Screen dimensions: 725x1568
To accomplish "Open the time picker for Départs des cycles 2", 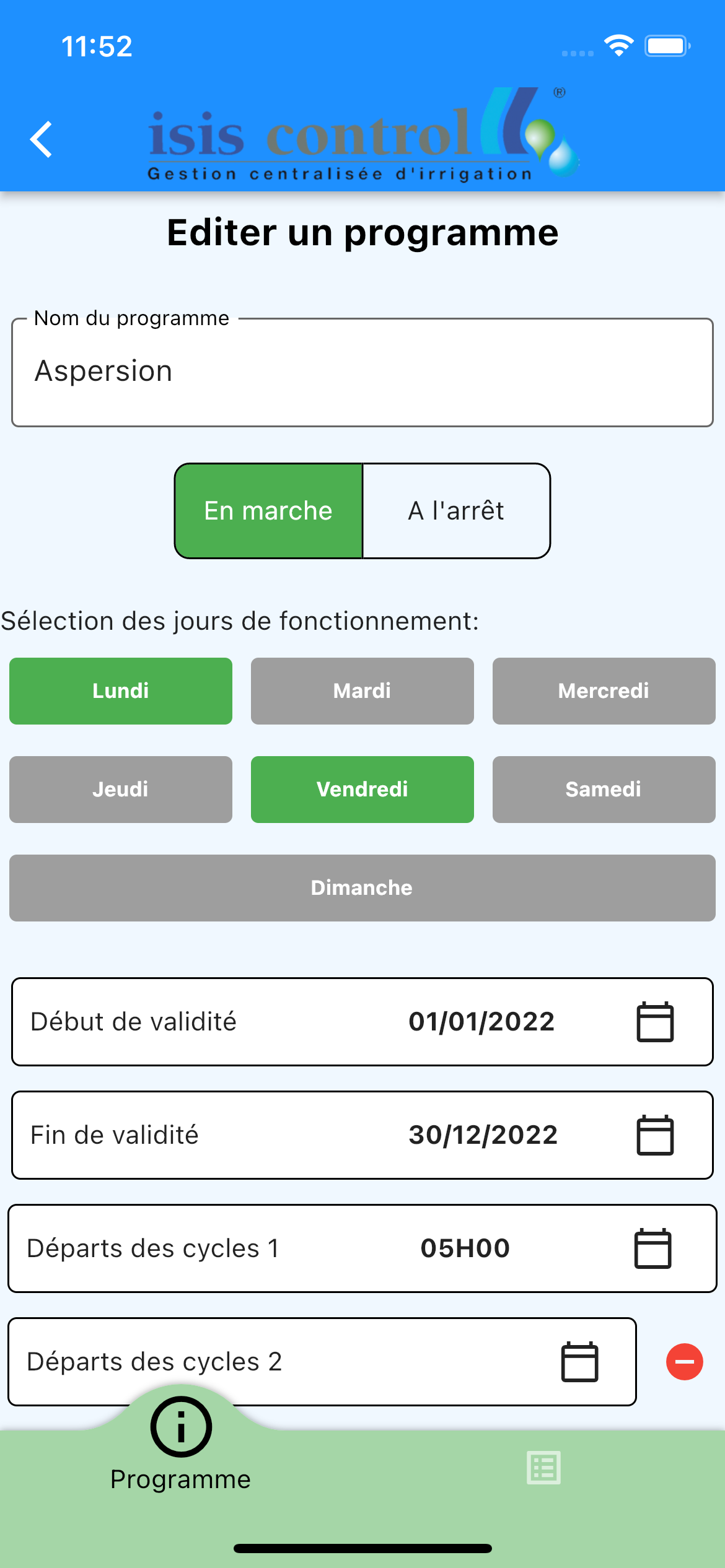I will [578, 1361].
